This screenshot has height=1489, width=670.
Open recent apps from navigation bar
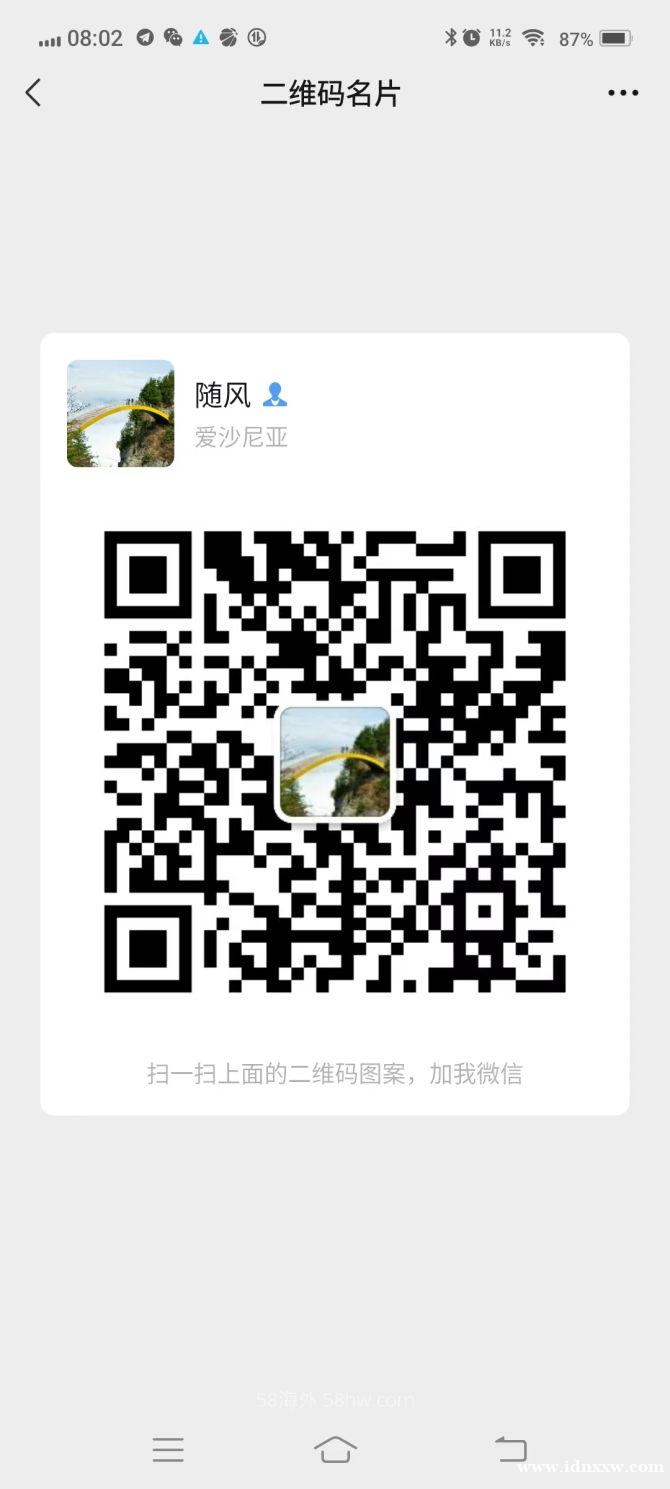[168, 1449]
